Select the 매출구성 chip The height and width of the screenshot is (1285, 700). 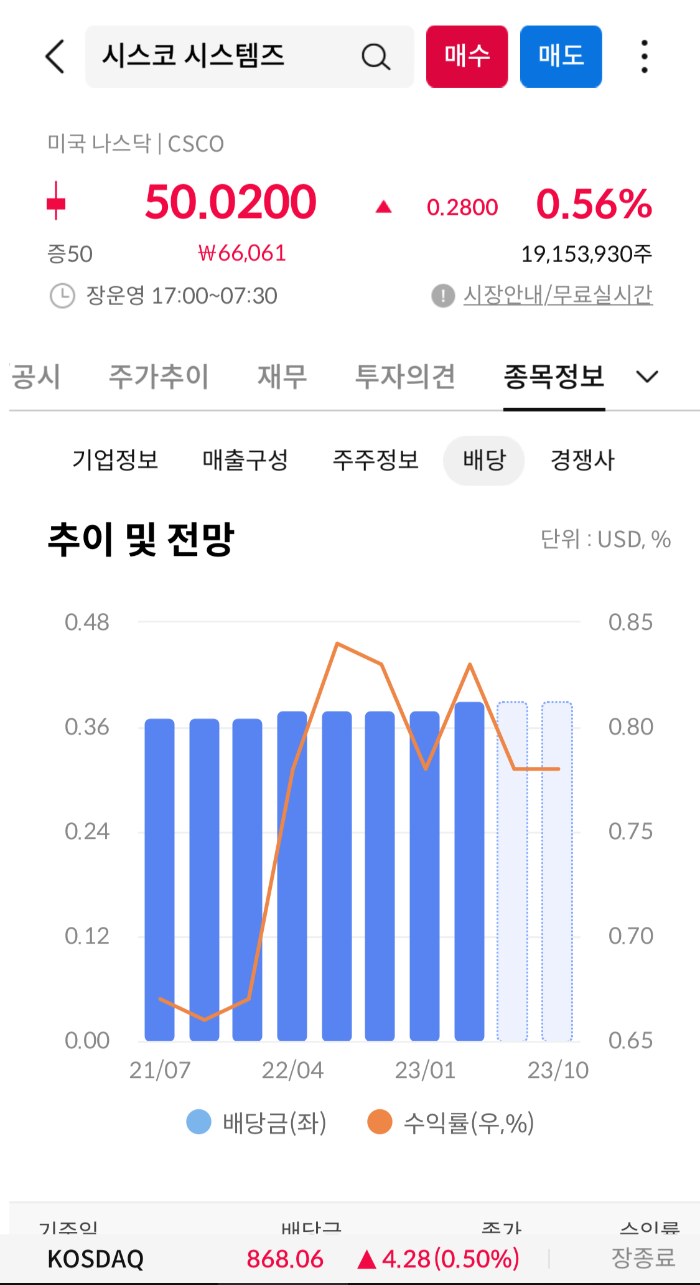tap(245, 460)
